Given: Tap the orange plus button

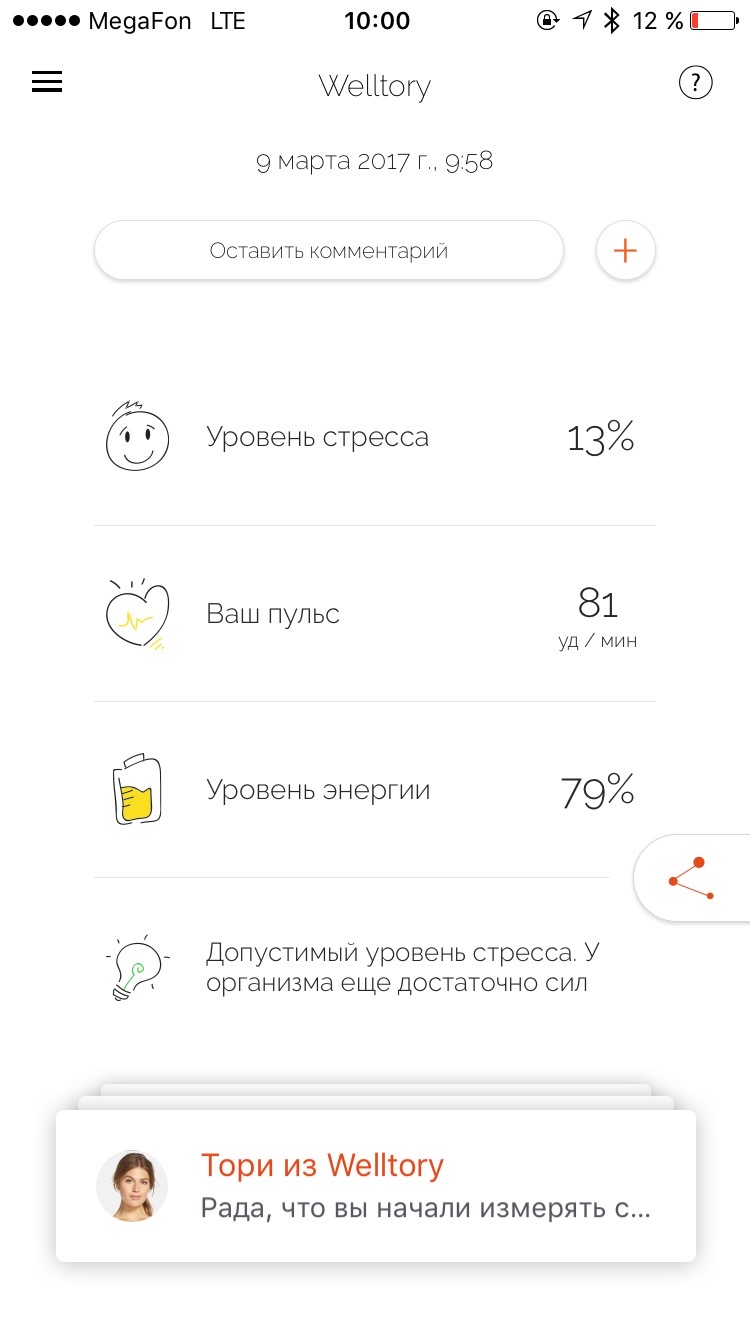Looking at the screenshot, I should click(625, 251).
